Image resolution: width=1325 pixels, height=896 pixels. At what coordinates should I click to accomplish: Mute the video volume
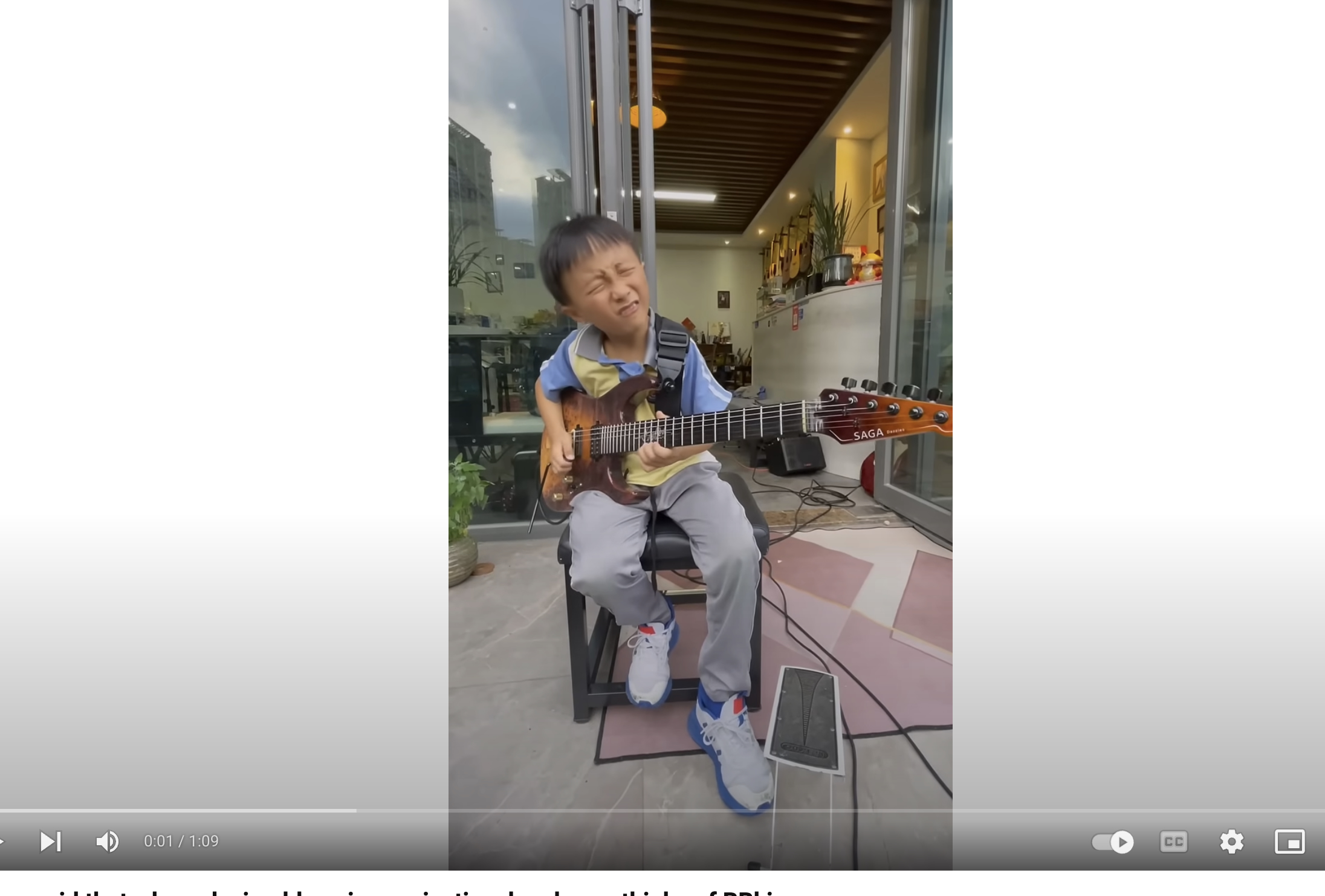pyautogui.click(x=108, y=842)
